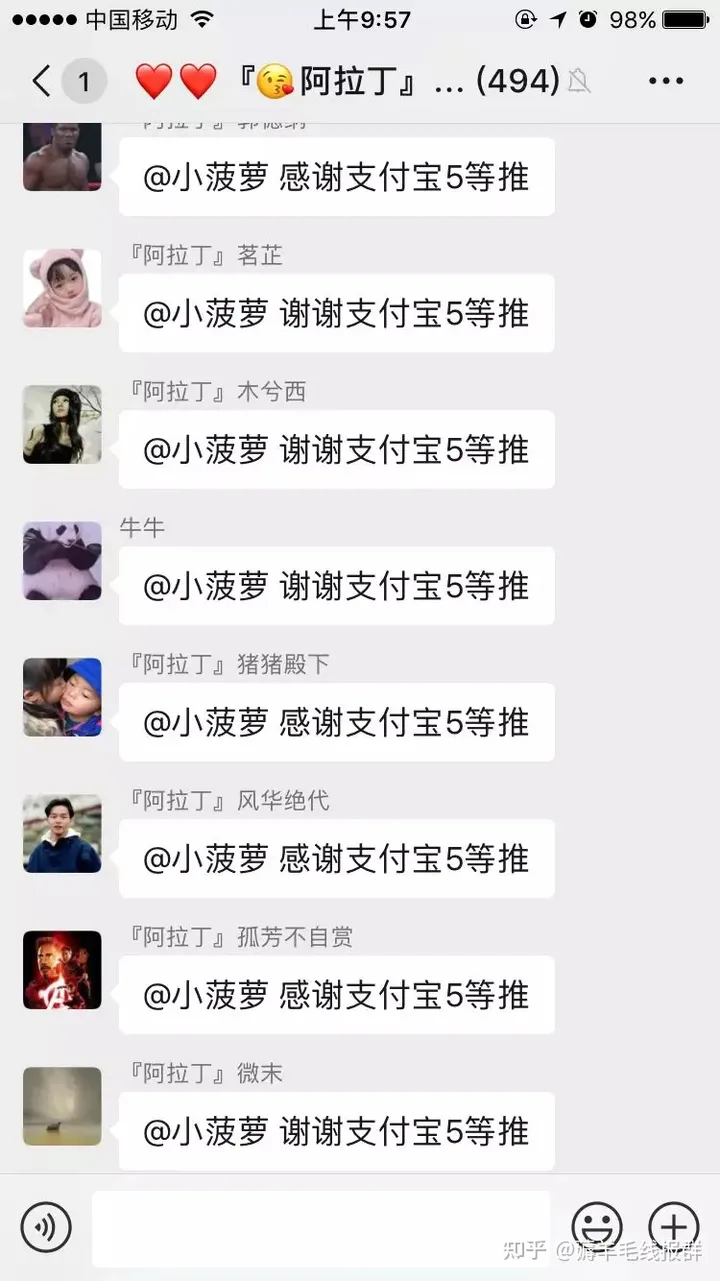Open 木兮西's profile avatar
Image resolution: width=720 pixels, height=1281 pixels.
point(62,424)
